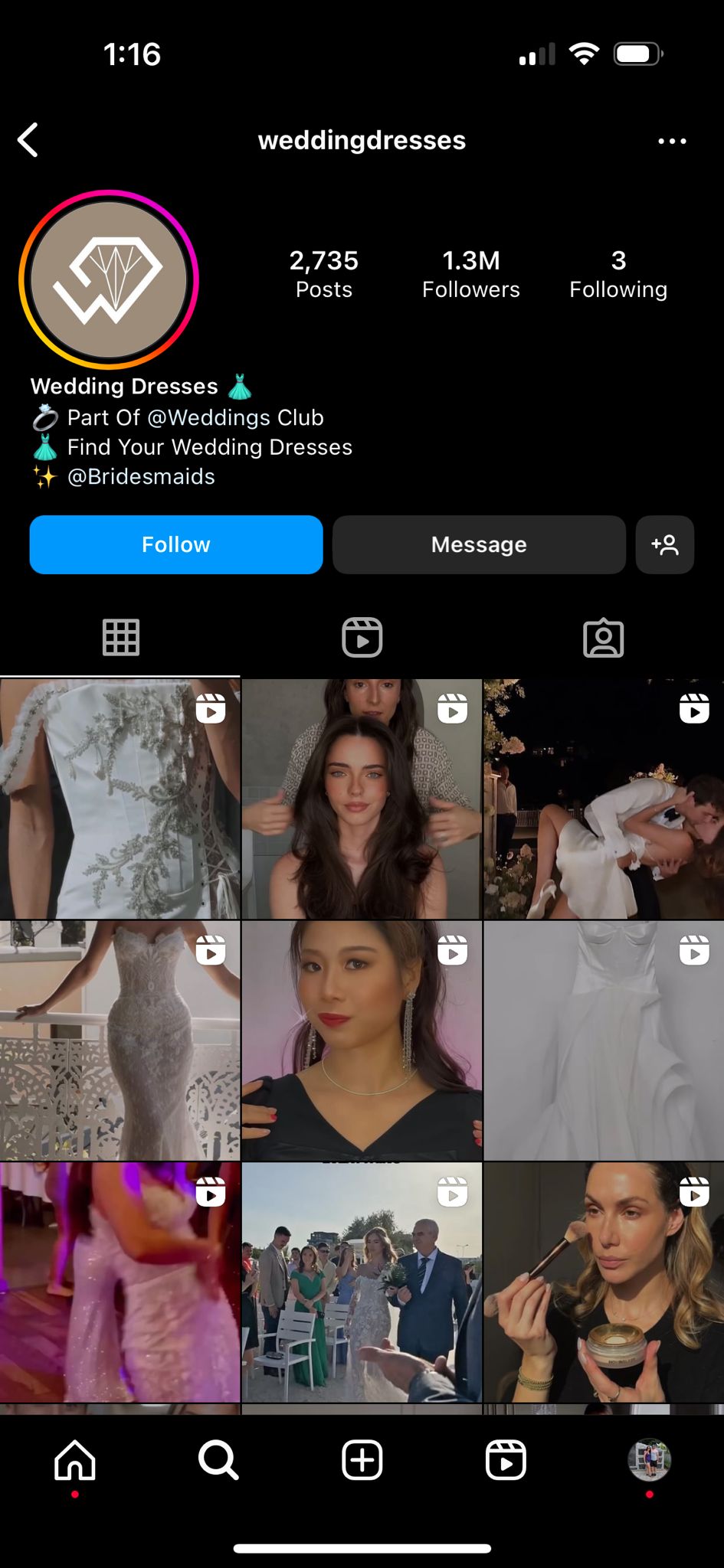The width and height of the screenshot is (724, 1568).
Task: View the weddingdresses profile story
Action: [109, 279]
